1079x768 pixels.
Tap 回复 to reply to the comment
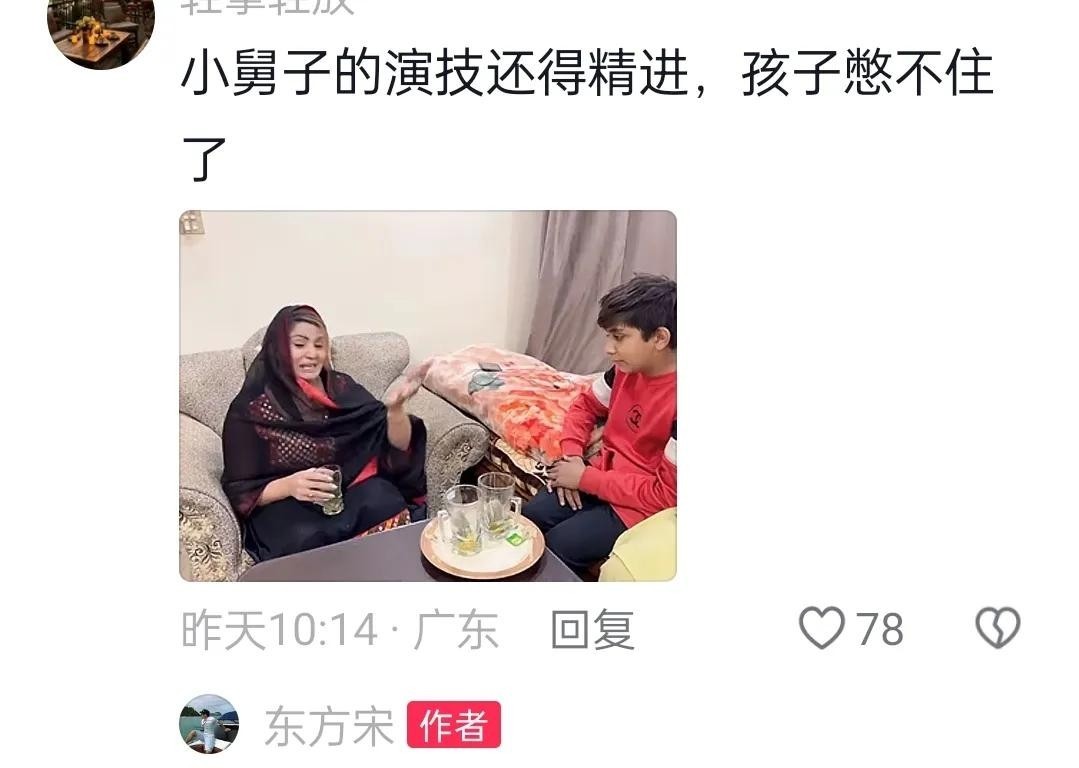point(592,630)
